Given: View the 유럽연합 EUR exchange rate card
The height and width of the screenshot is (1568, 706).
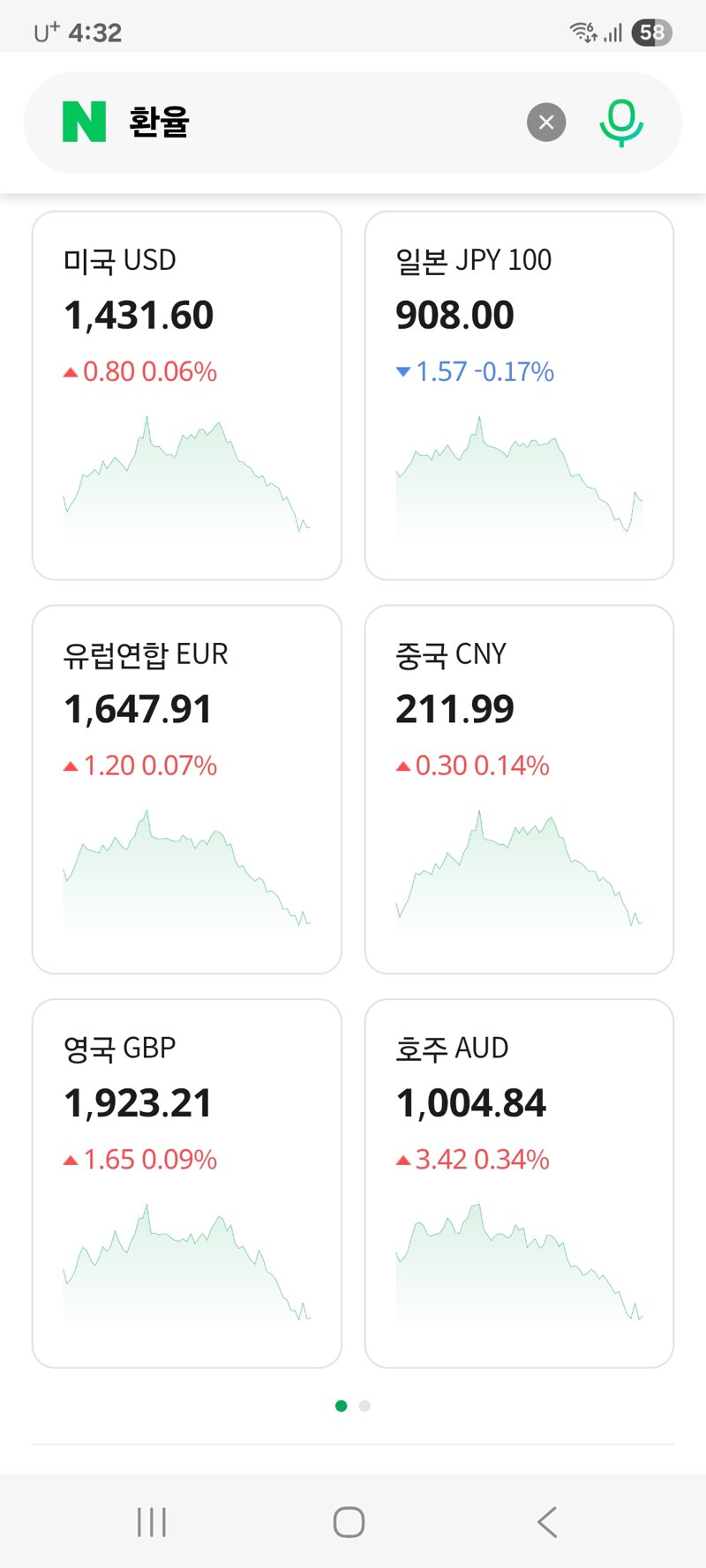Looking at the screenshot, I should [187, 789].
